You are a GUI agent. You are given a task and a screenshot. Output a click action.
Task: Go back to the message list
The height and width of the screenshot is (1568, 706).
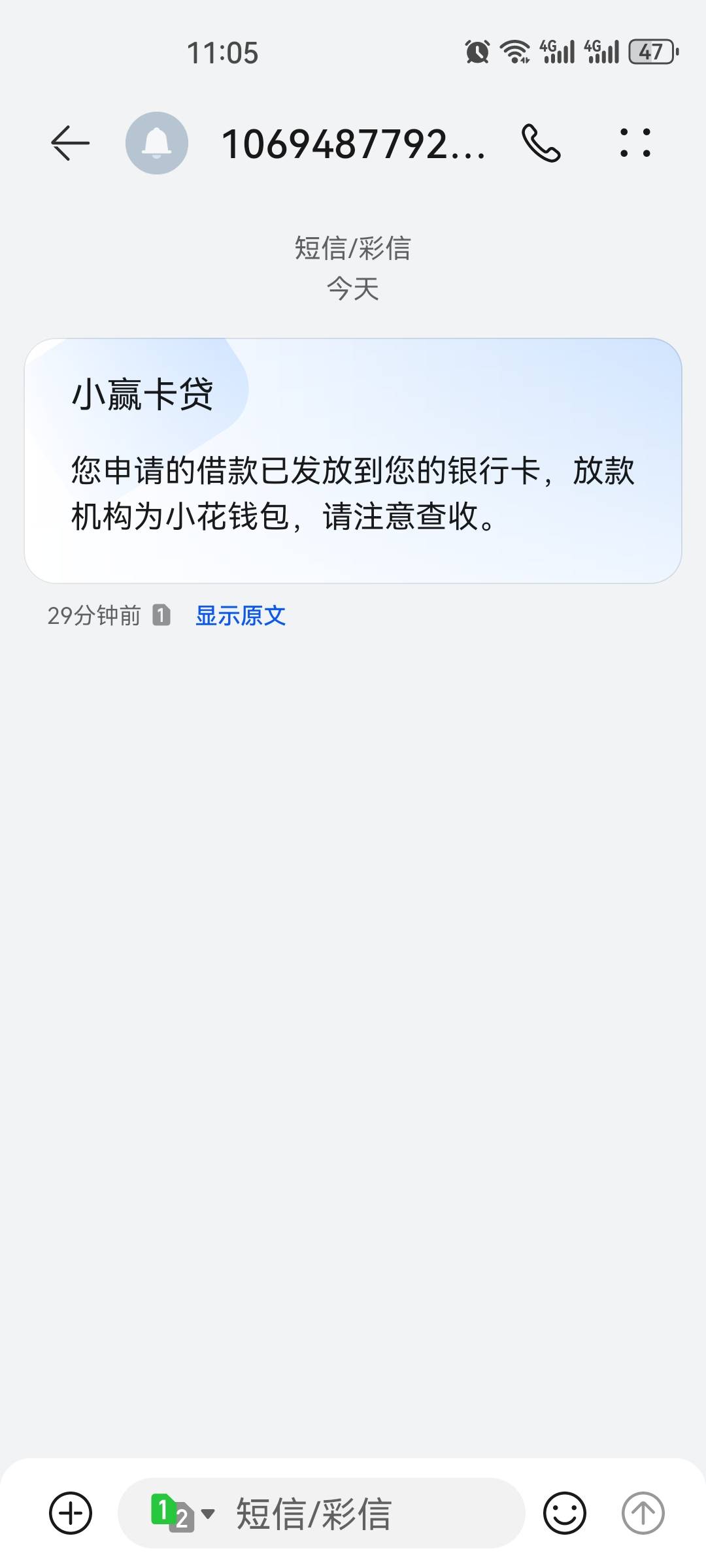[x=70, y=143]
